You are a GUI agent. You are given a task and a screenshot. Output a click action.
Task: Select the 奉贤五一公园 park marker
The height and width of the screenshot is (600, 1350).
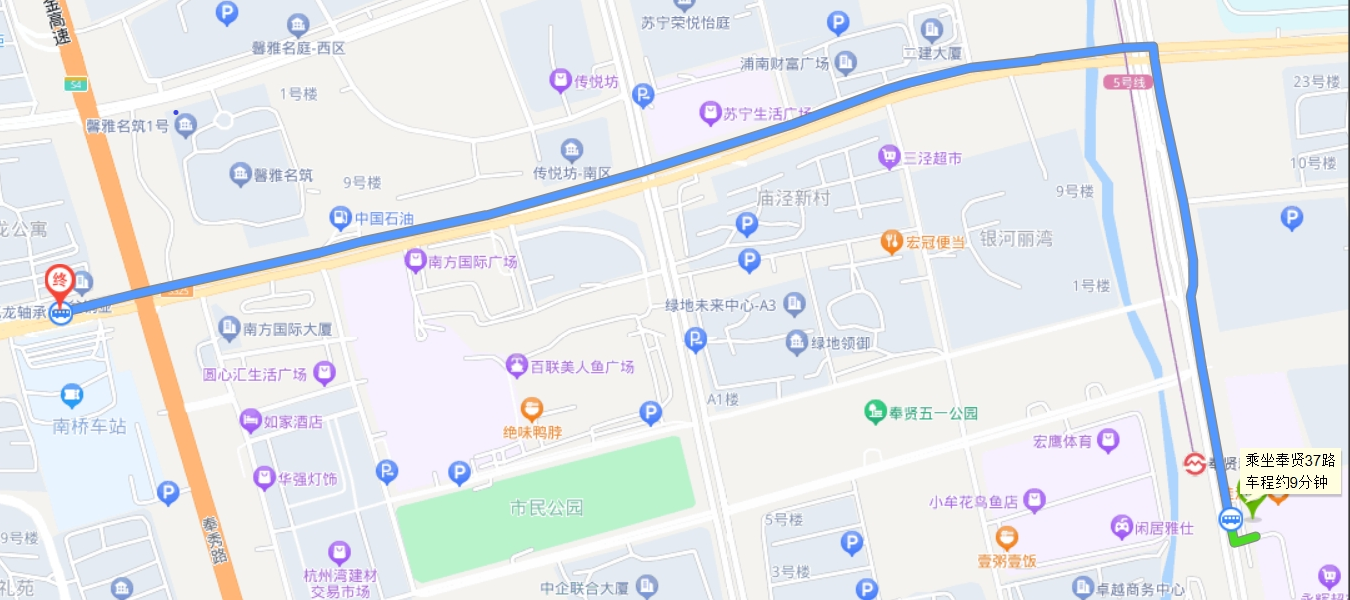[875, 412]
